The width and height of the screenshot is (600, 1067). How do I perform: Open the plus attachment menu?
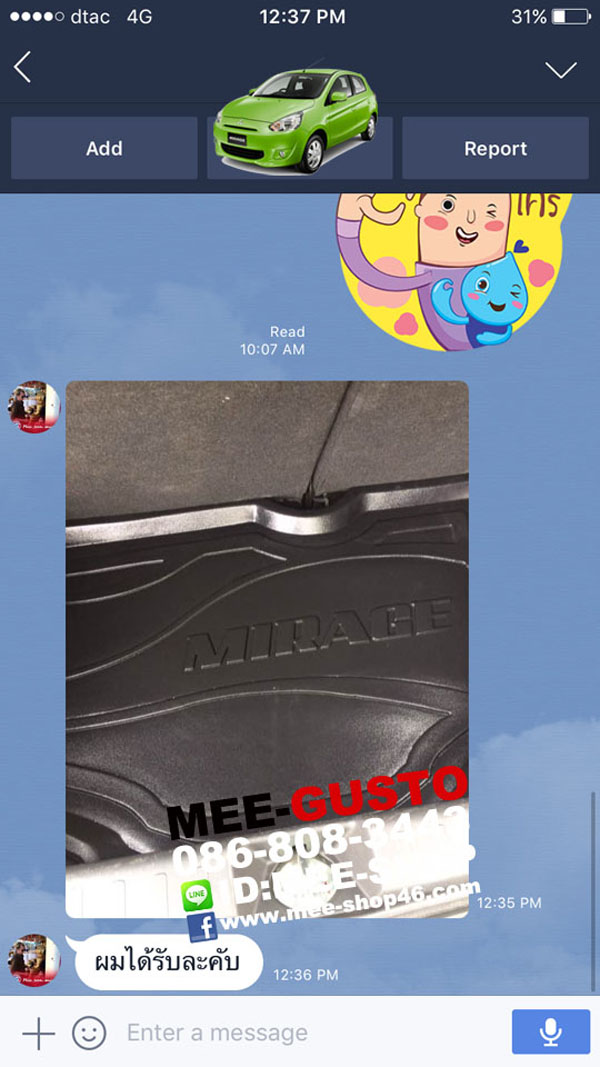[38, 1033]
